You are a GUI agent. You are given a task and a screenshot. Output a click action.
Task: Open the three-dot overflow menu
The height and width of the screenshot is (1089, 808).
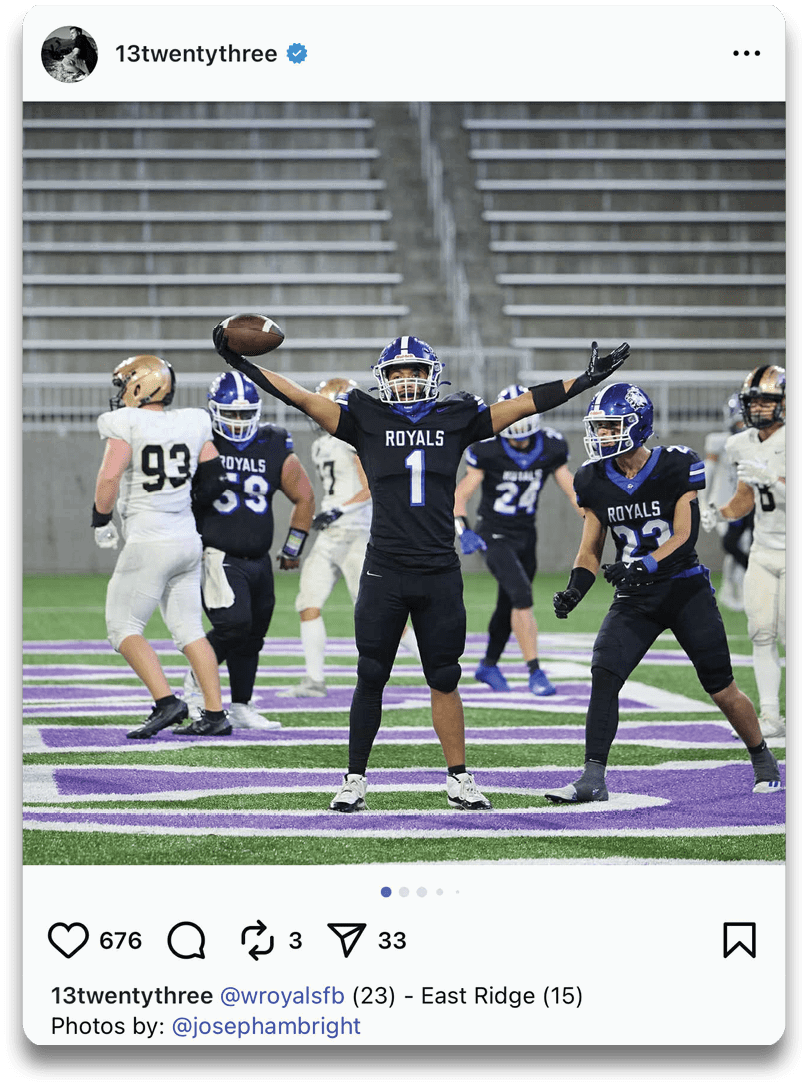pos(746,54)
